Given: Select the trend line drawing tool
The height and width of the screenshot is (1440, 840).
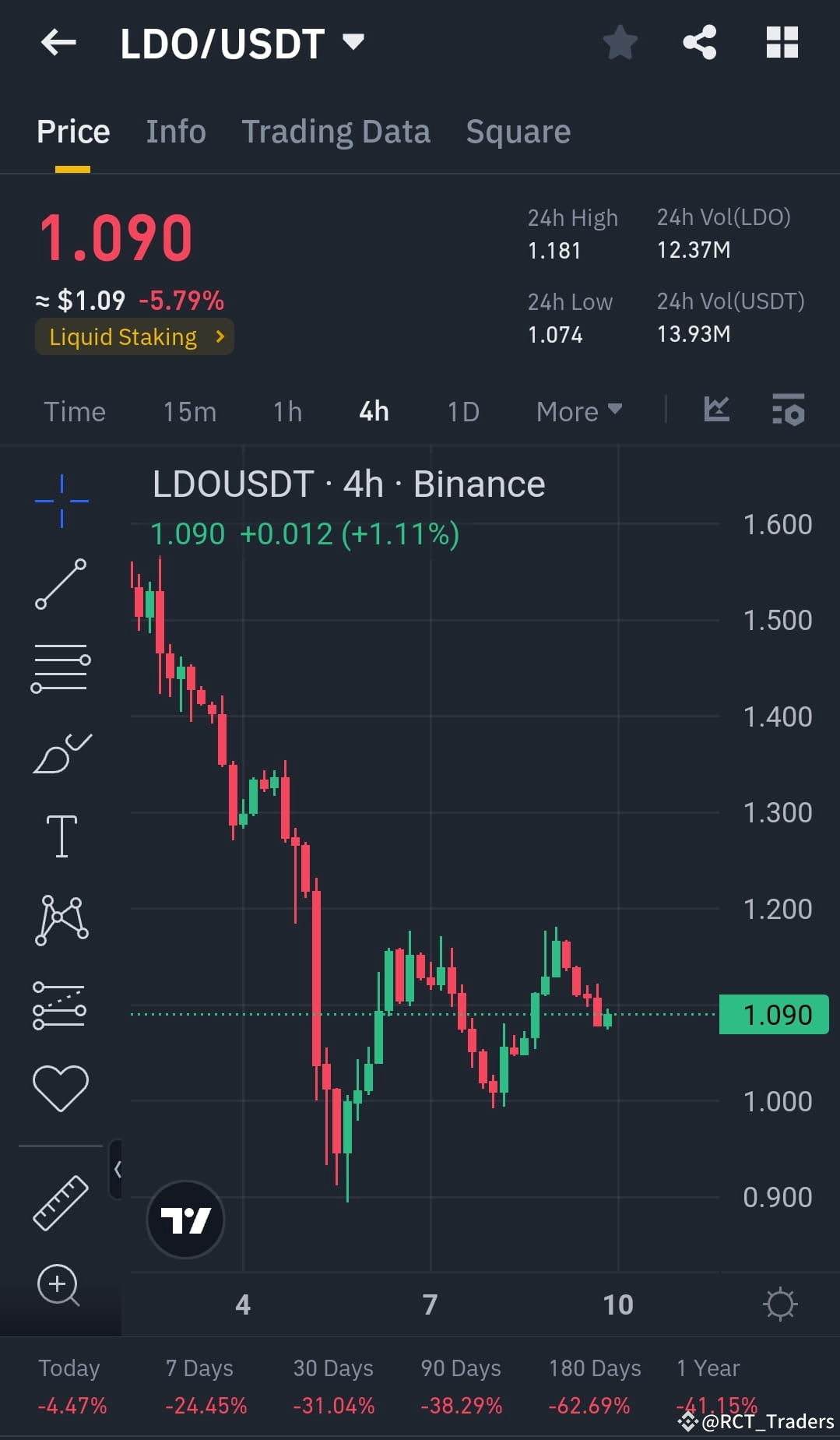Looking at the screenshot, I should pos(61,584).
